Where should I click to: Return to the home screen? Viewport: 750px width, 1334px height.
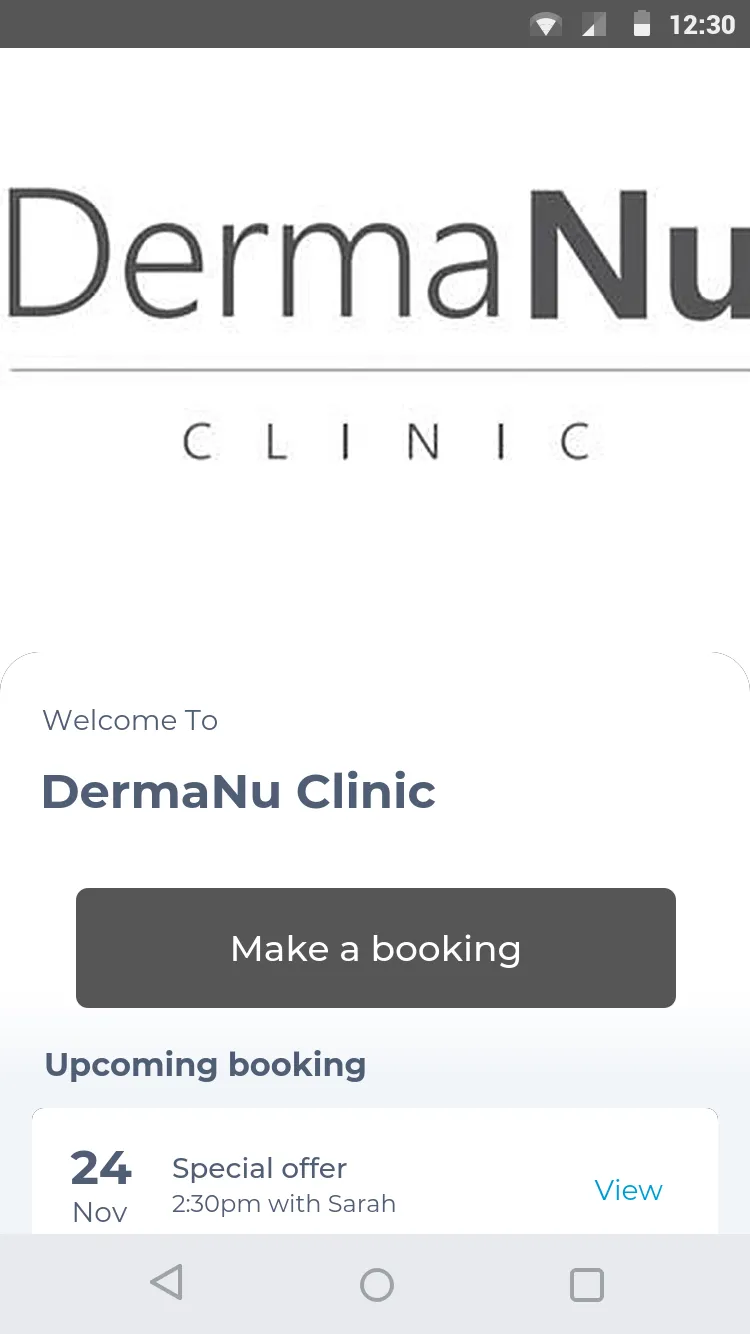[x=376, y=1284]
